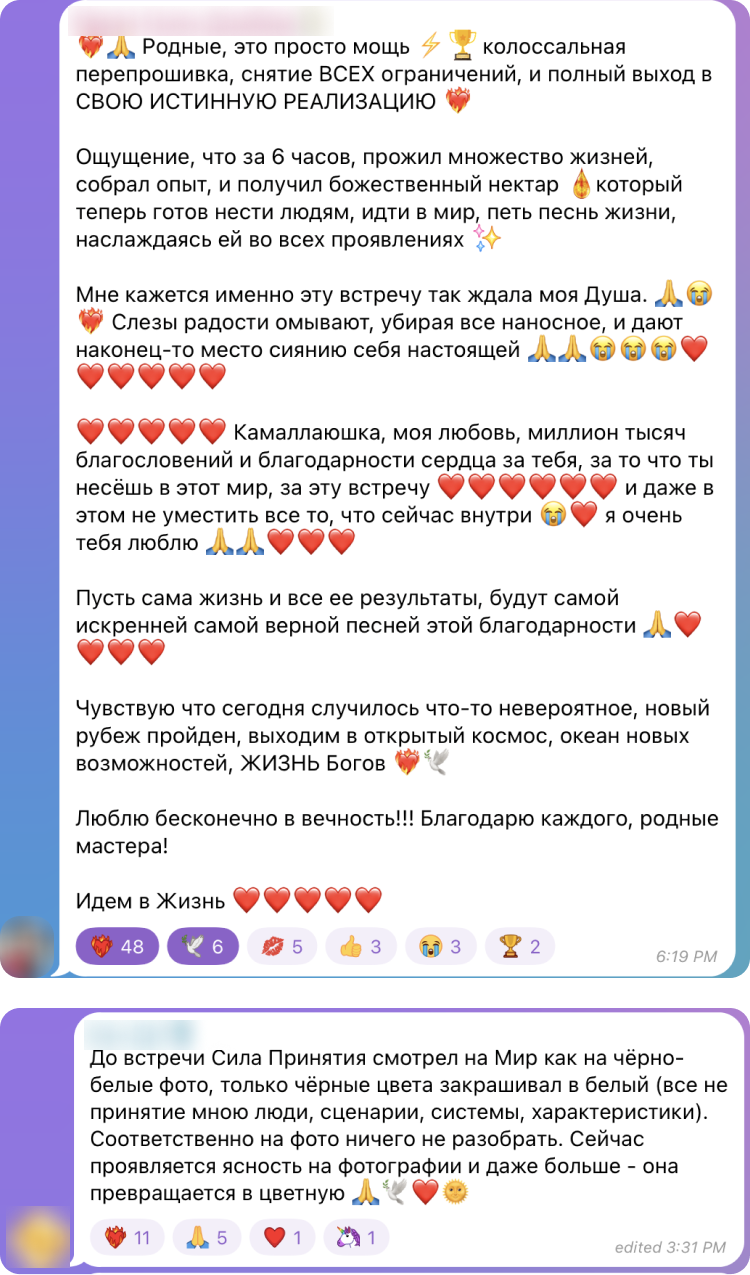The image size is (750, 1275).
Task: Add to the dove reaction with 6
Action: [x=203, y=946]
